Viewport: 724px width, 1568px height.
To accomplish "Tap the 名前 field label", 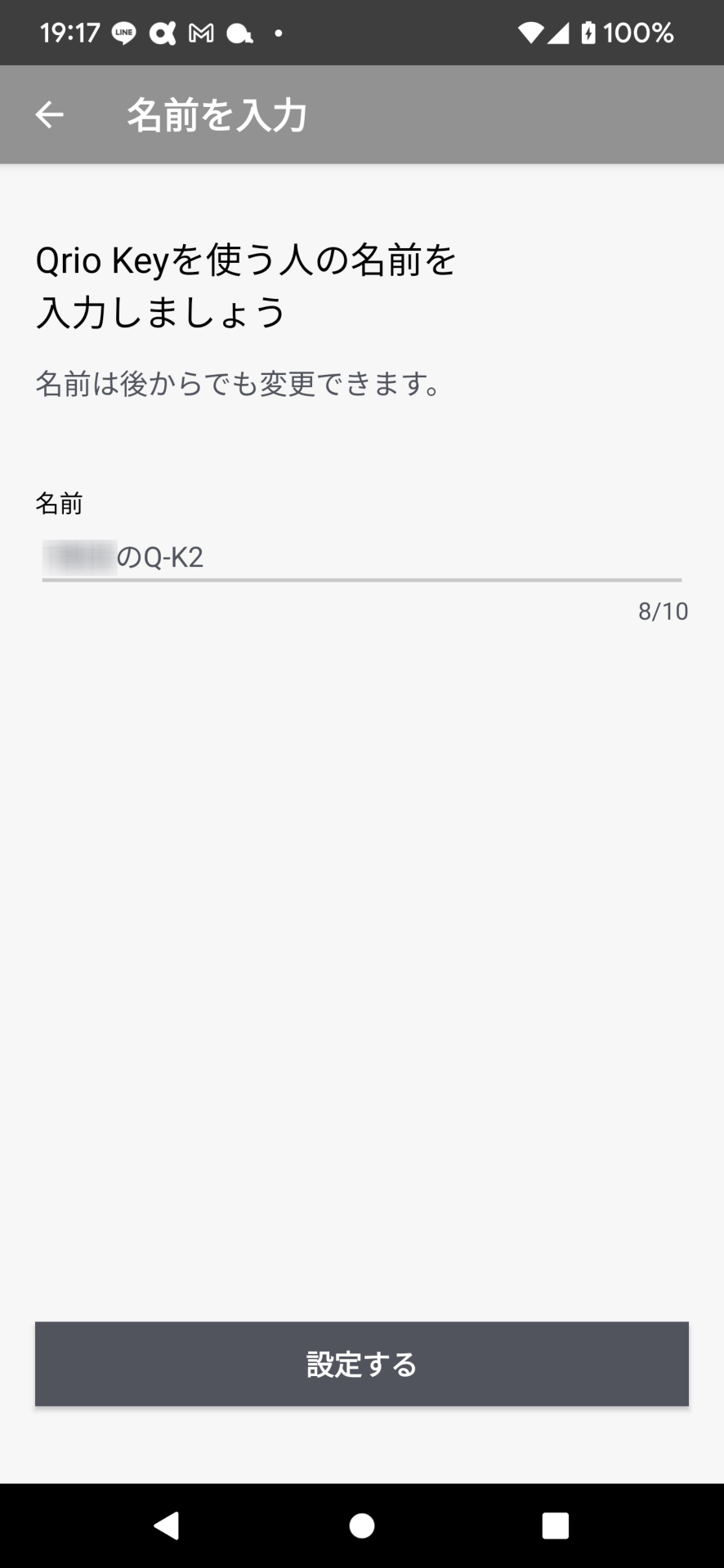I will coord(58,504).
